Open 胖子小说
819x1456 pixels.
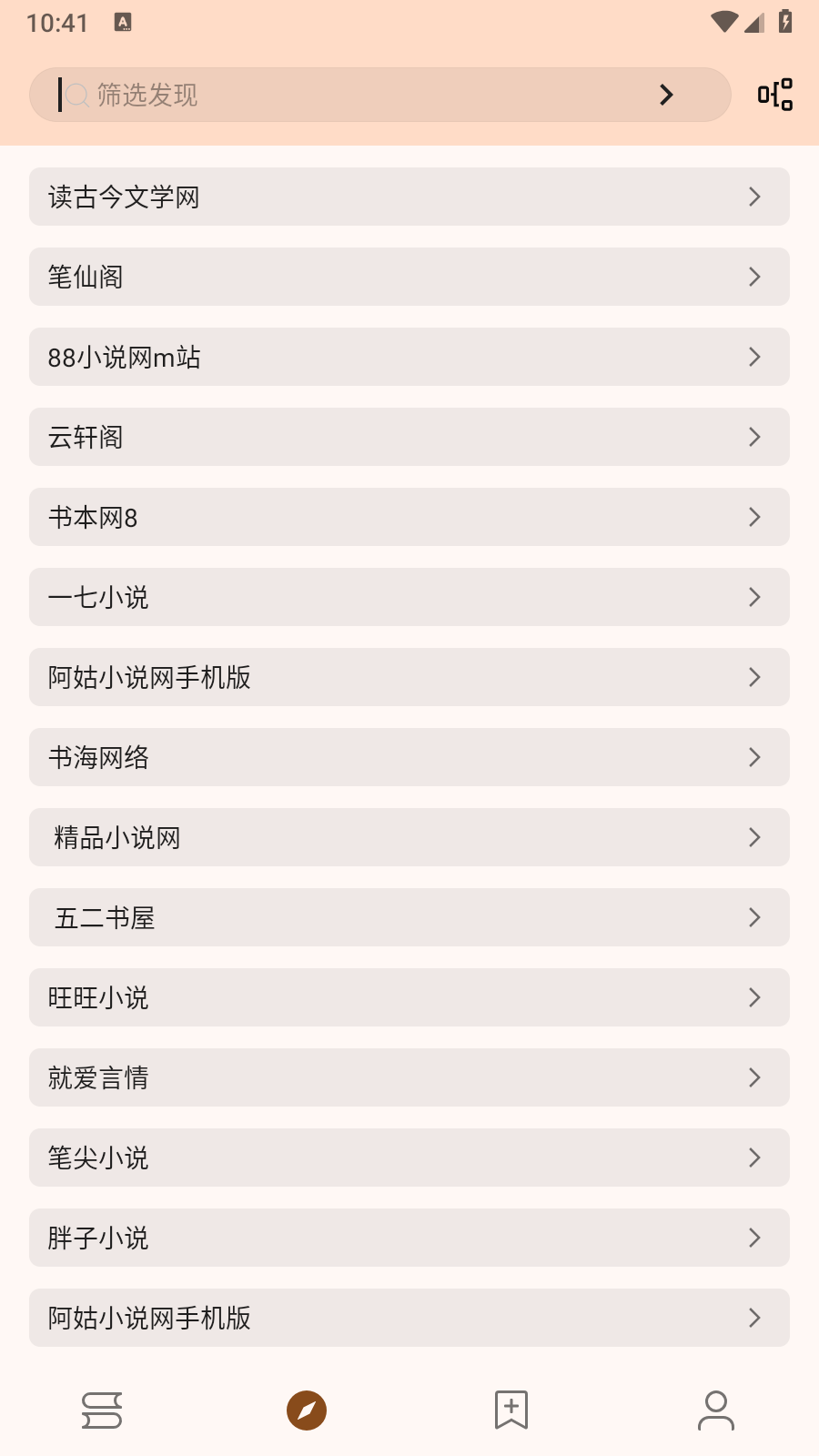click(409, 1238)
